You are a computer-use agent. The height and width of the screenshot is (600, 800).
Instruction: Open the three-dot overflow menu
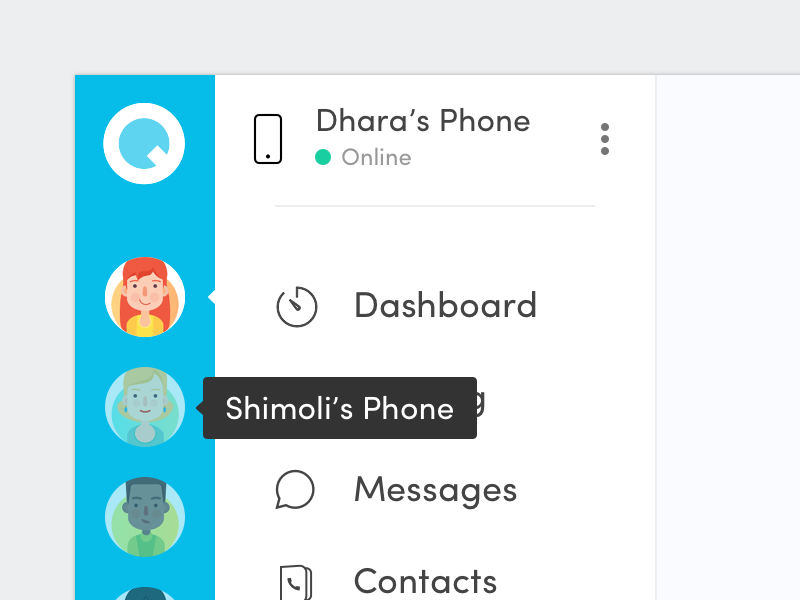click(604, 139)
